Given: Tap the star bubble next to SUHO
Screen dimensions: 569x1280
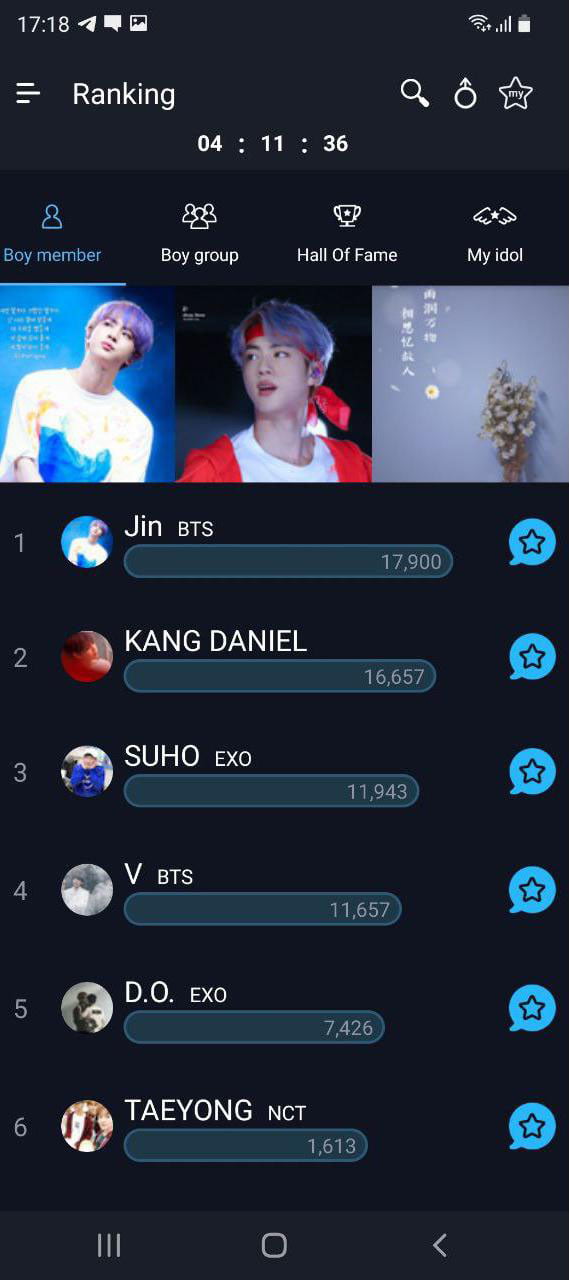Looking at the screenshot, I should [532, 772].
